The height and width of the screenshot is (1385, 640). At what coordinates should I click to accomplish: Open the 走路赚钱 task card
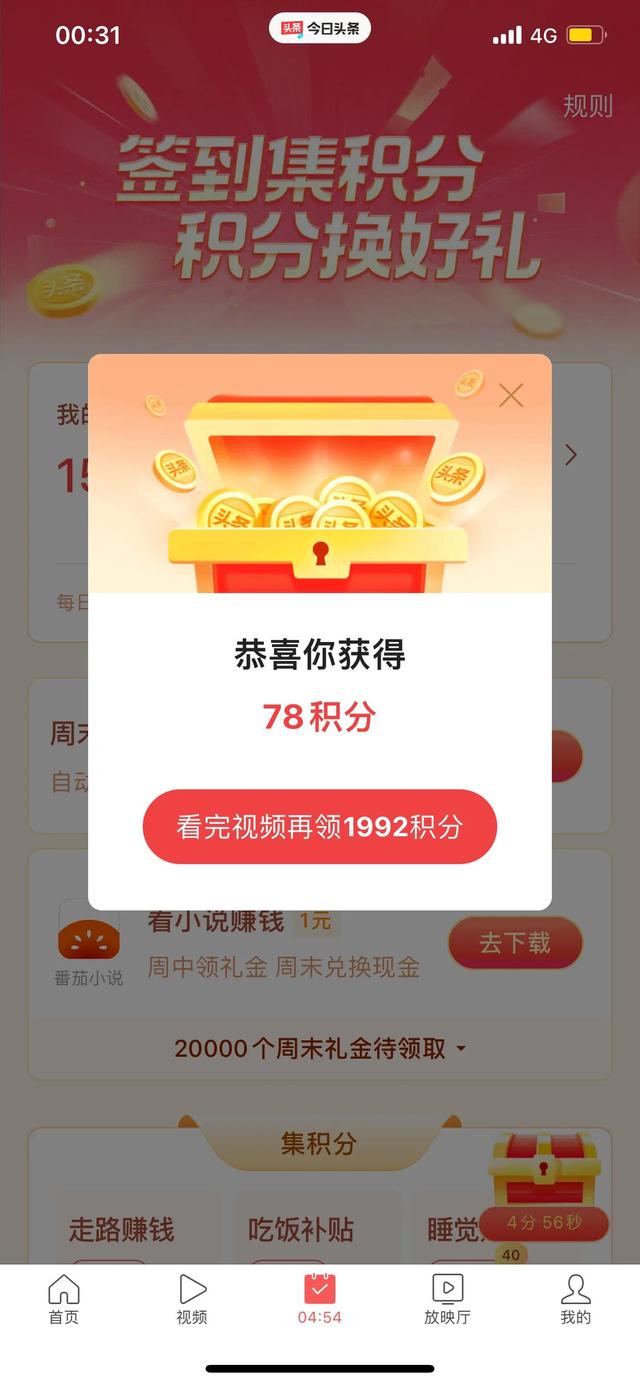pyautogui.click(x=121, y=1230)
